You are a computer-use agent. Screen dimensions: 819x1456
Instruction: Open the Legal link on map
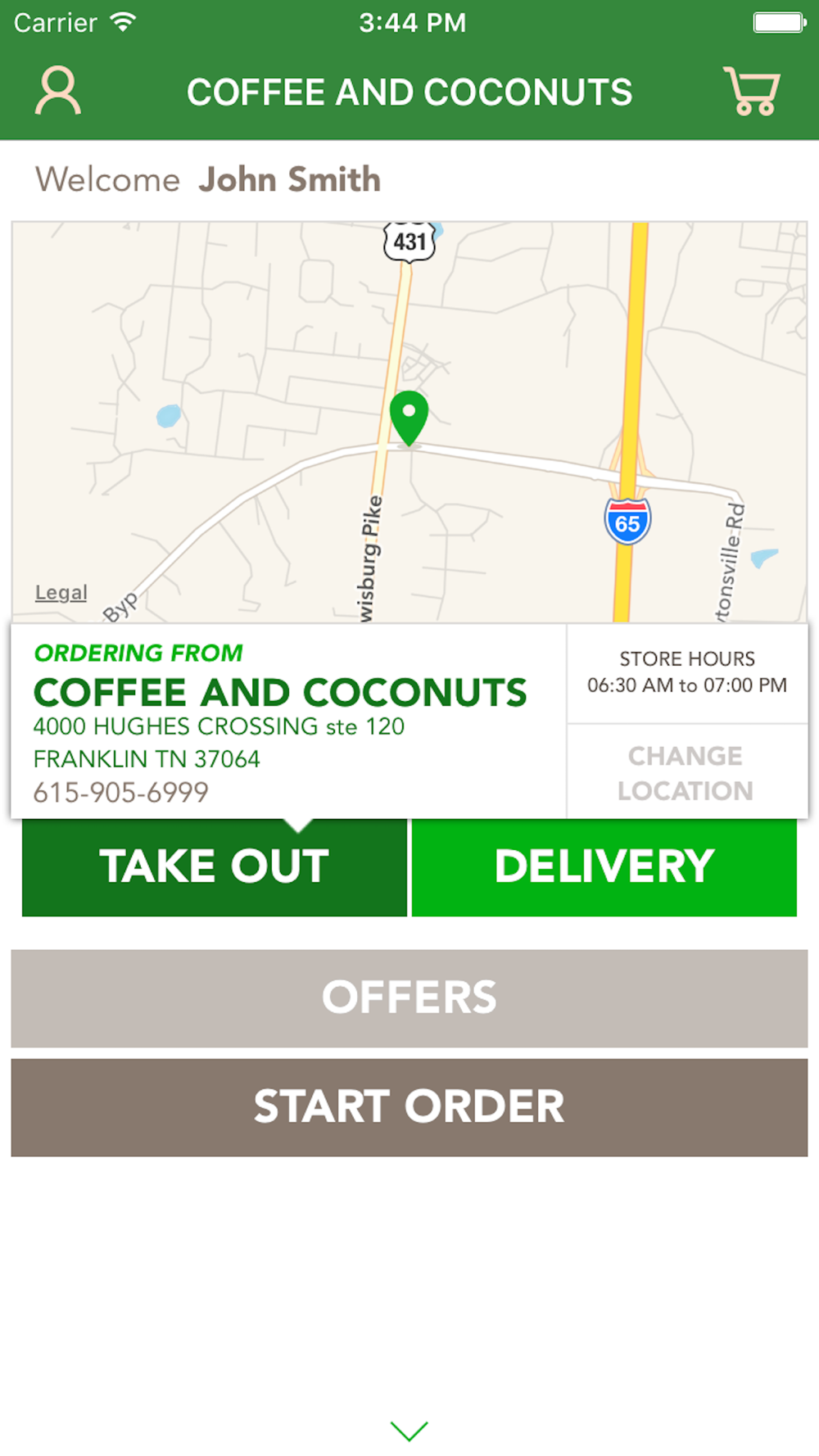pos(61,592)
